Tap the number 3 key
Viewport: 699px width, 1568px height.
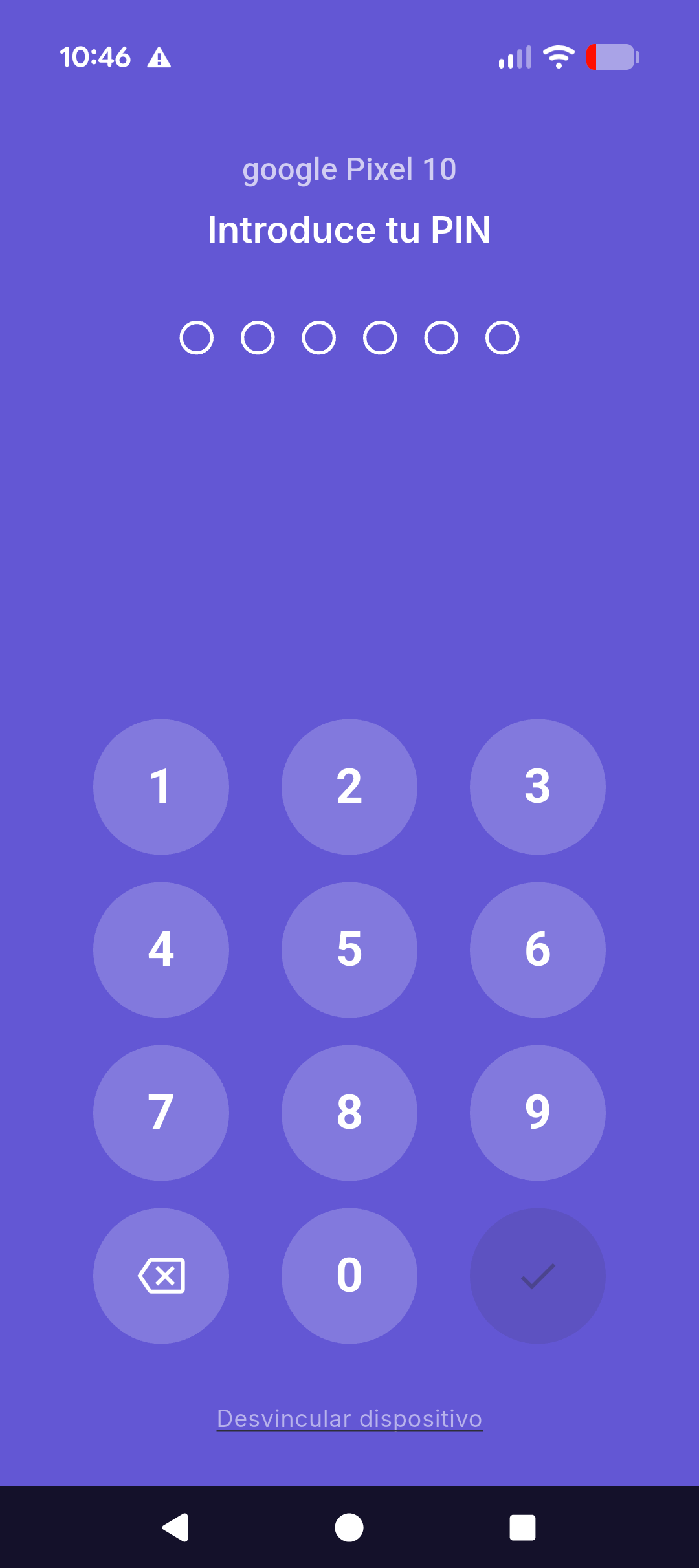tap(537, 786)
